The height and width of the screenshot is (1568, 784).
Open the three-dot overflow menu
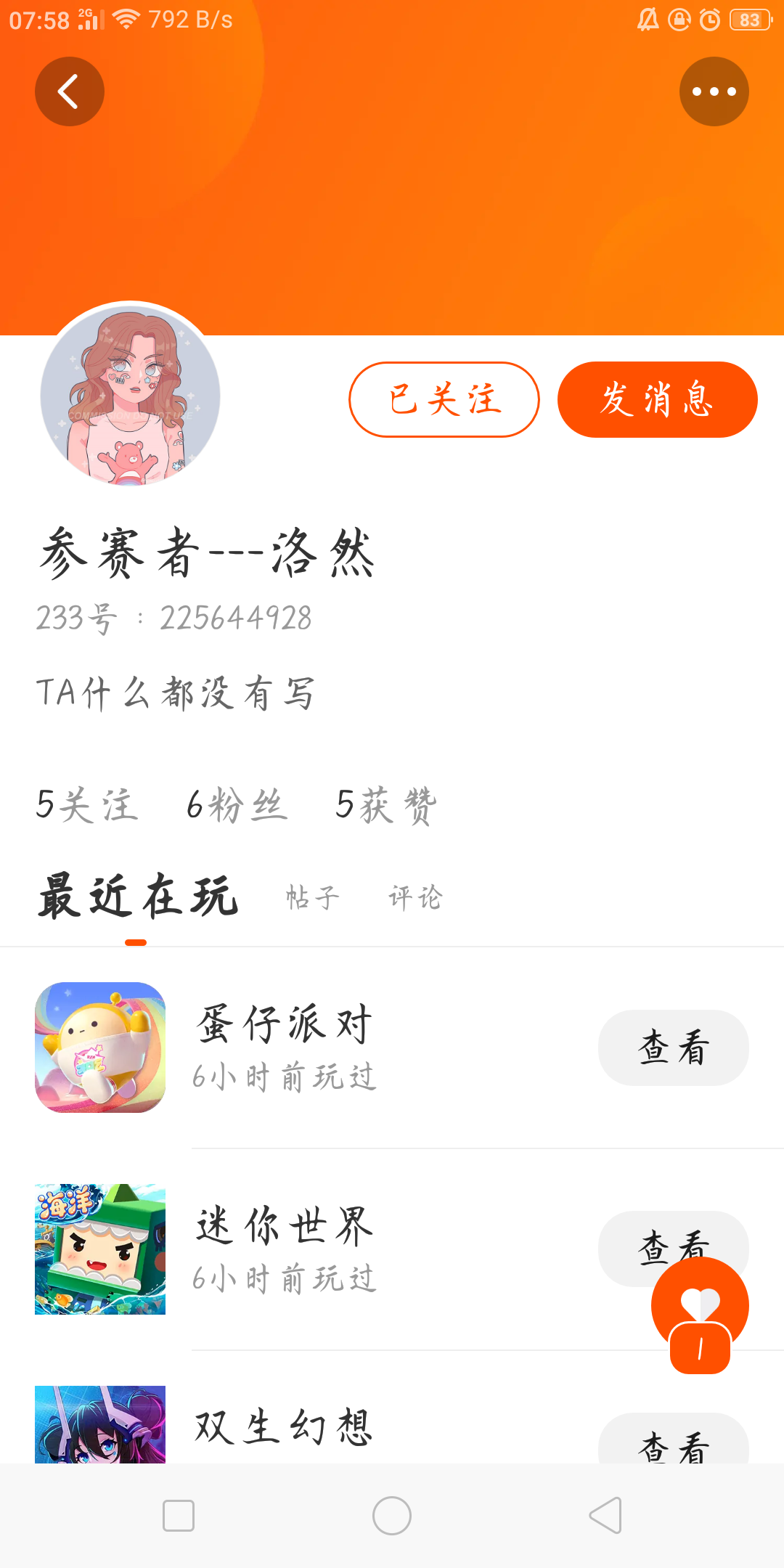[x=714, y=91]
